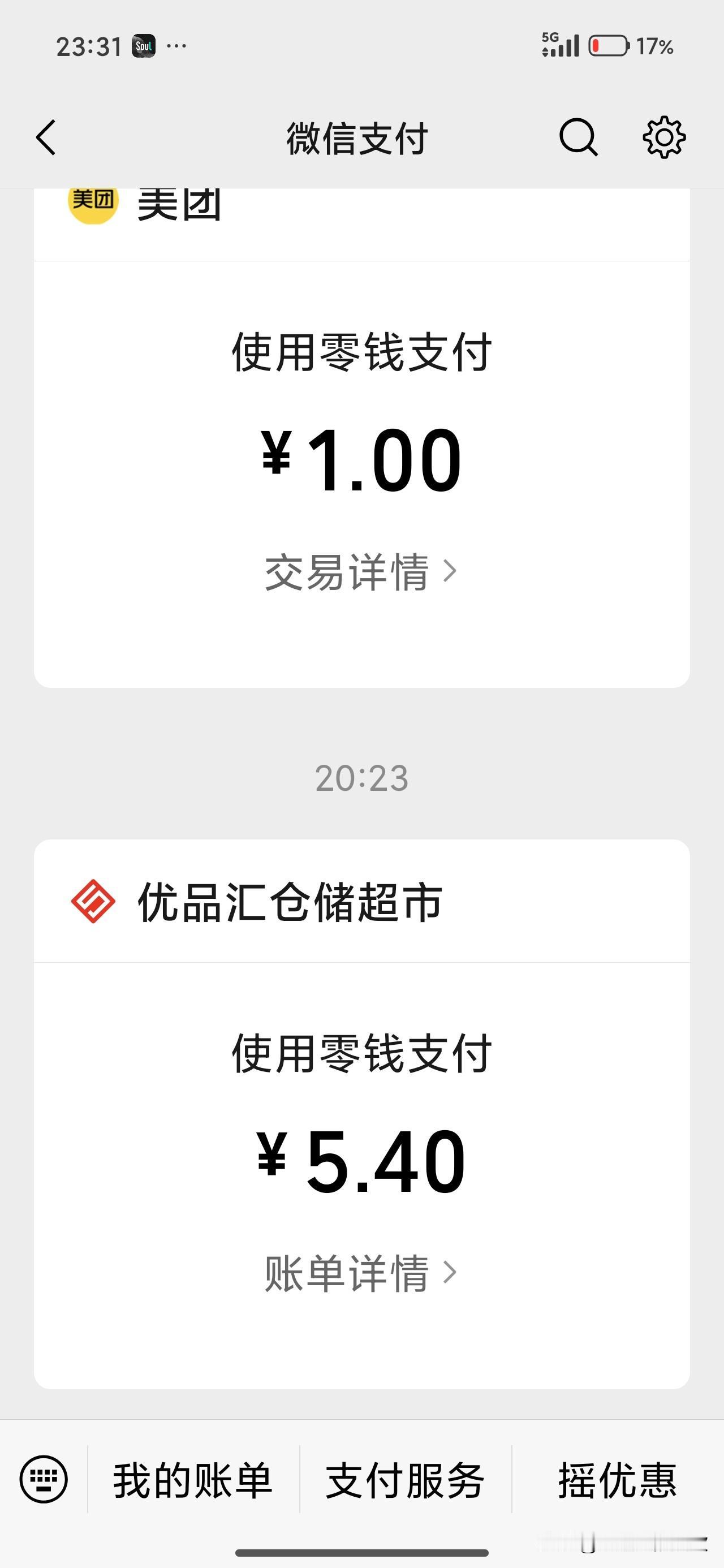Switch to keyboard input mode
Image resolution: width=724 pixels, height=1568 pixels.
click(44, 1479)
